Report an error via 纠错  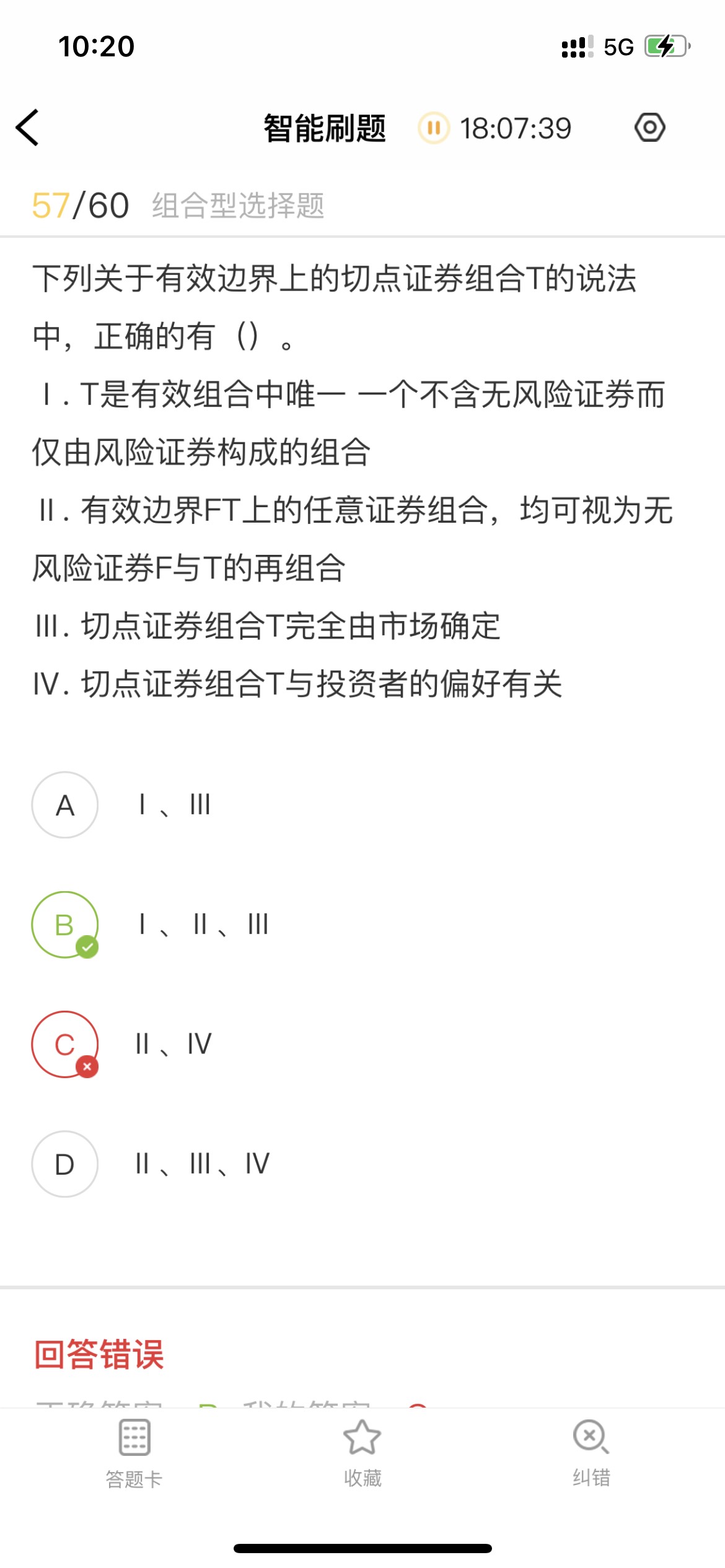591,1453
